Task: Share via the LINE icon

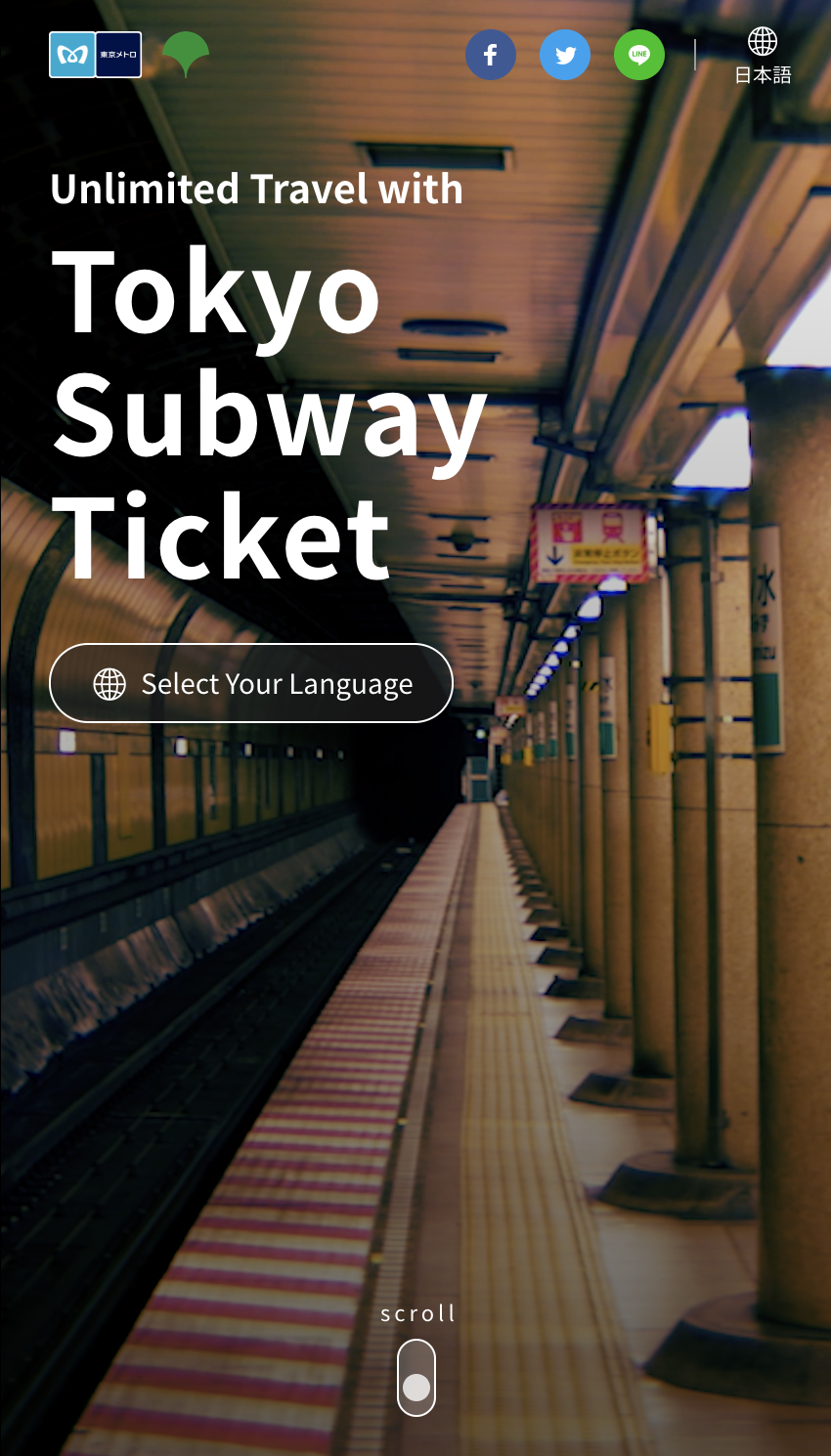Action: (x=639, y=55)
